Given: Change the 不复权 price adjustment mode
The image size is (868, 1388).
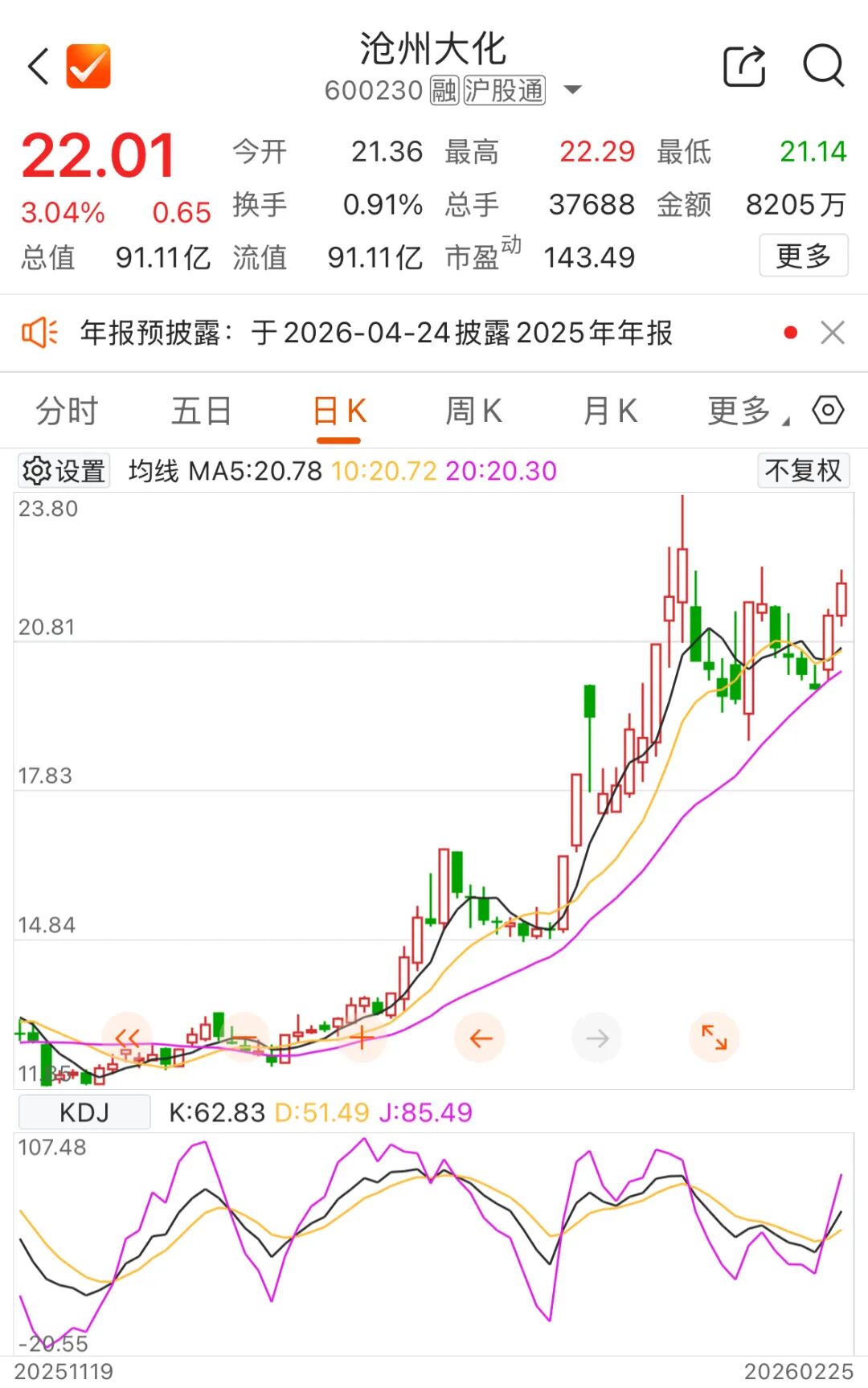Looking at the screenshot, I should click(x=803, y=471).
